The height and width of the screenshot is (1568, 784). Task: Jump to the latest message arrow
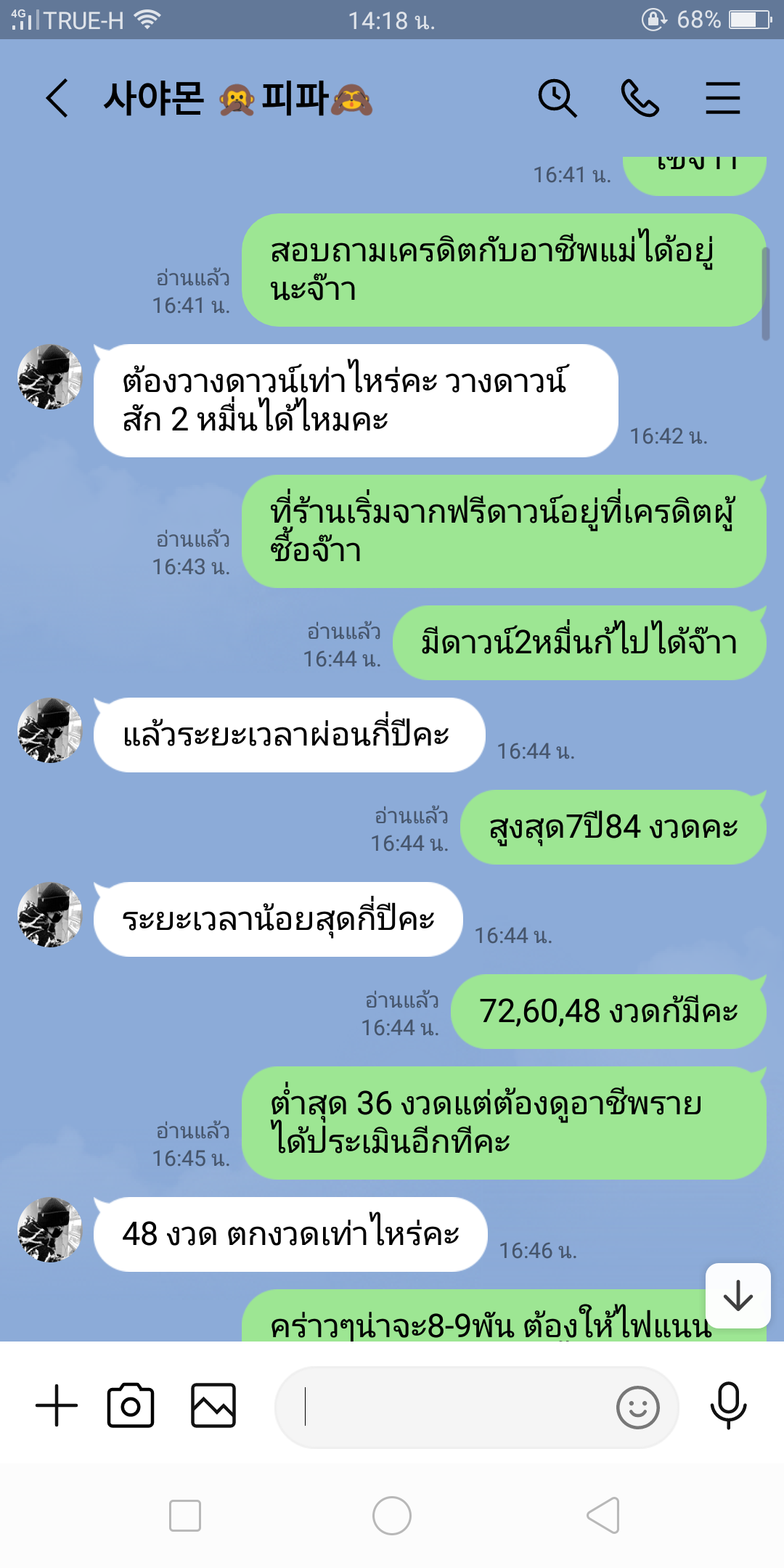pyautogui.click(x=738, y=1296)
